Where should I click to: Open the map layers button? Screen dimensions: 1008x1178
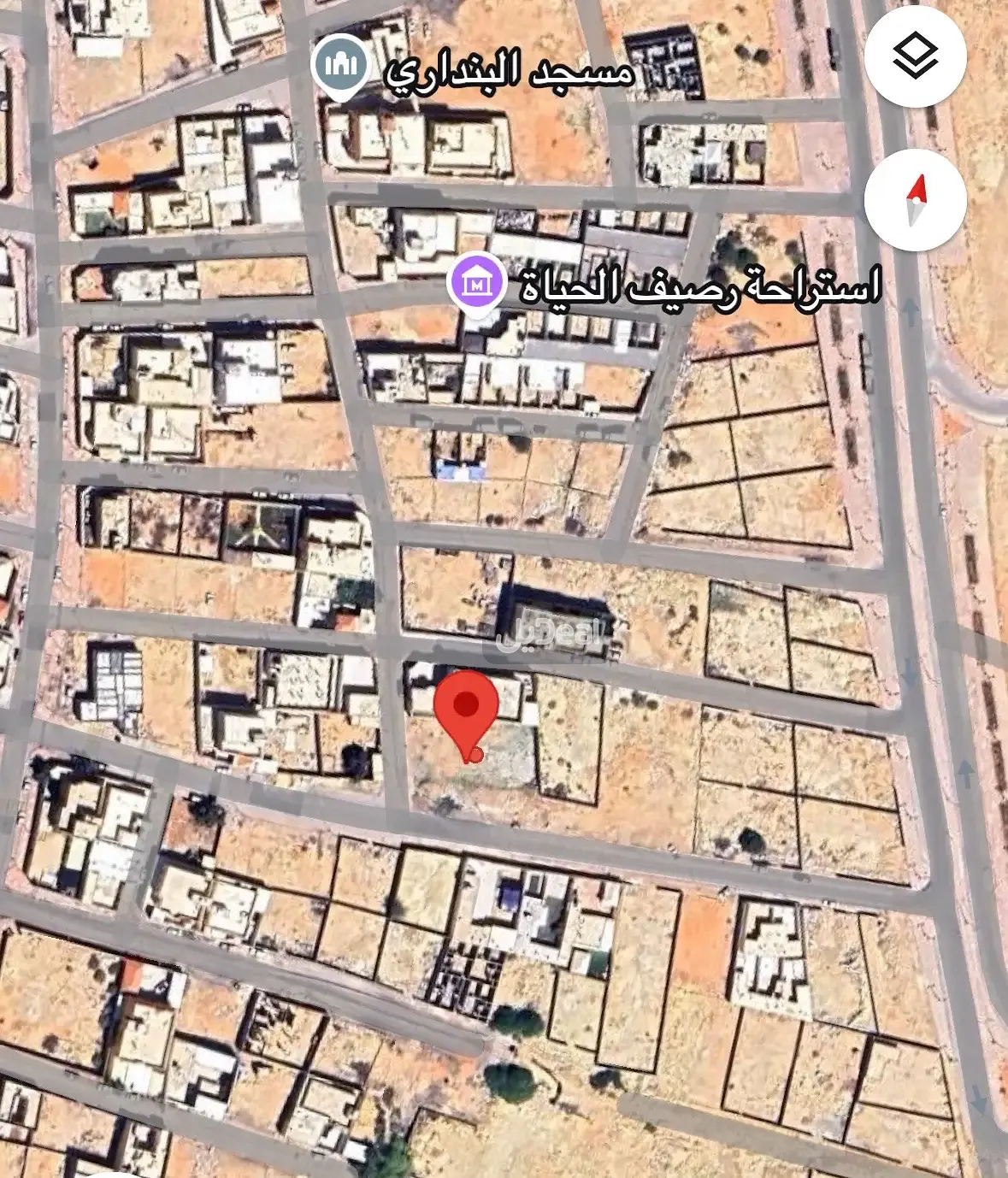pos(915,56)
